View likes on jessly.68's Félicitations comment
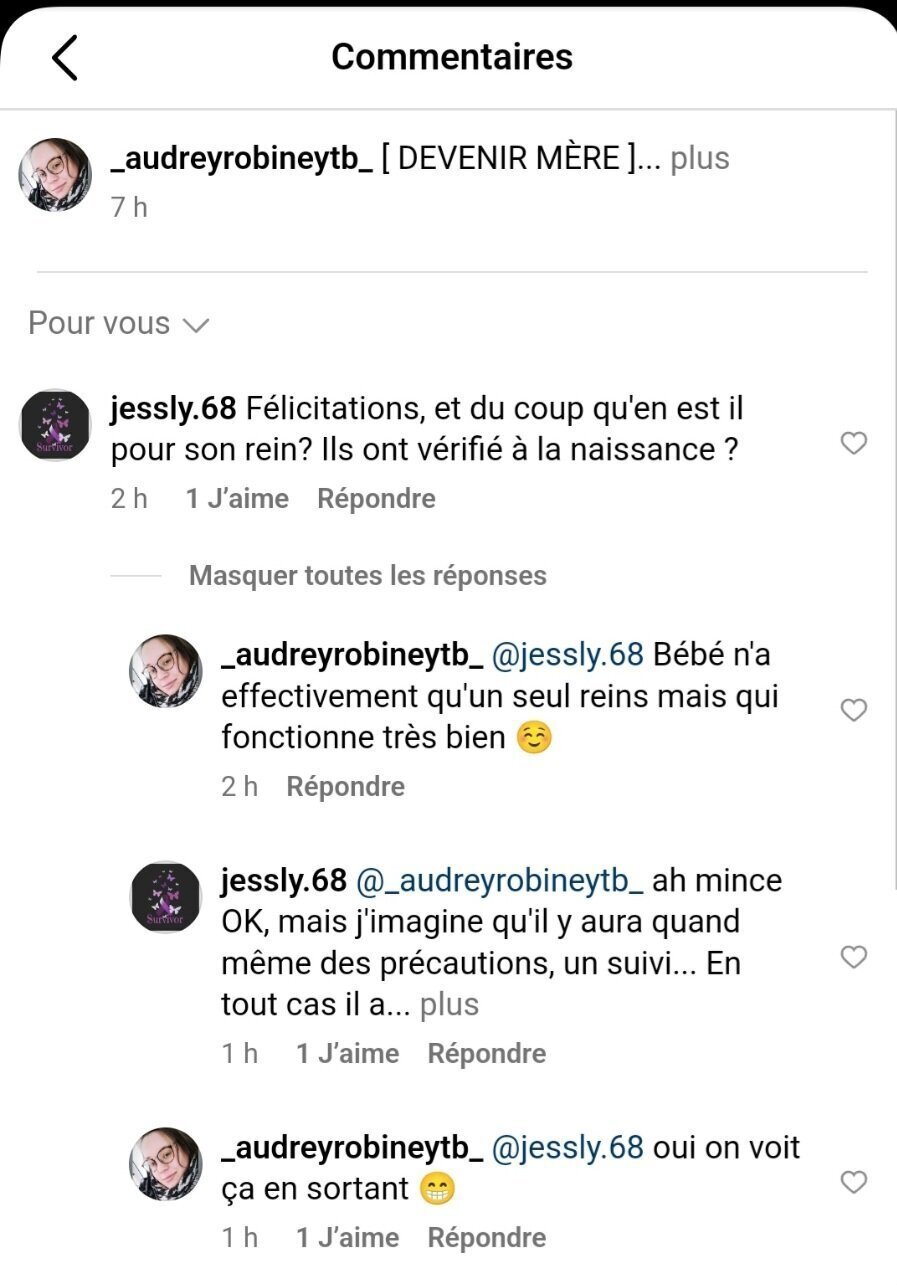 tap(237, 499)
